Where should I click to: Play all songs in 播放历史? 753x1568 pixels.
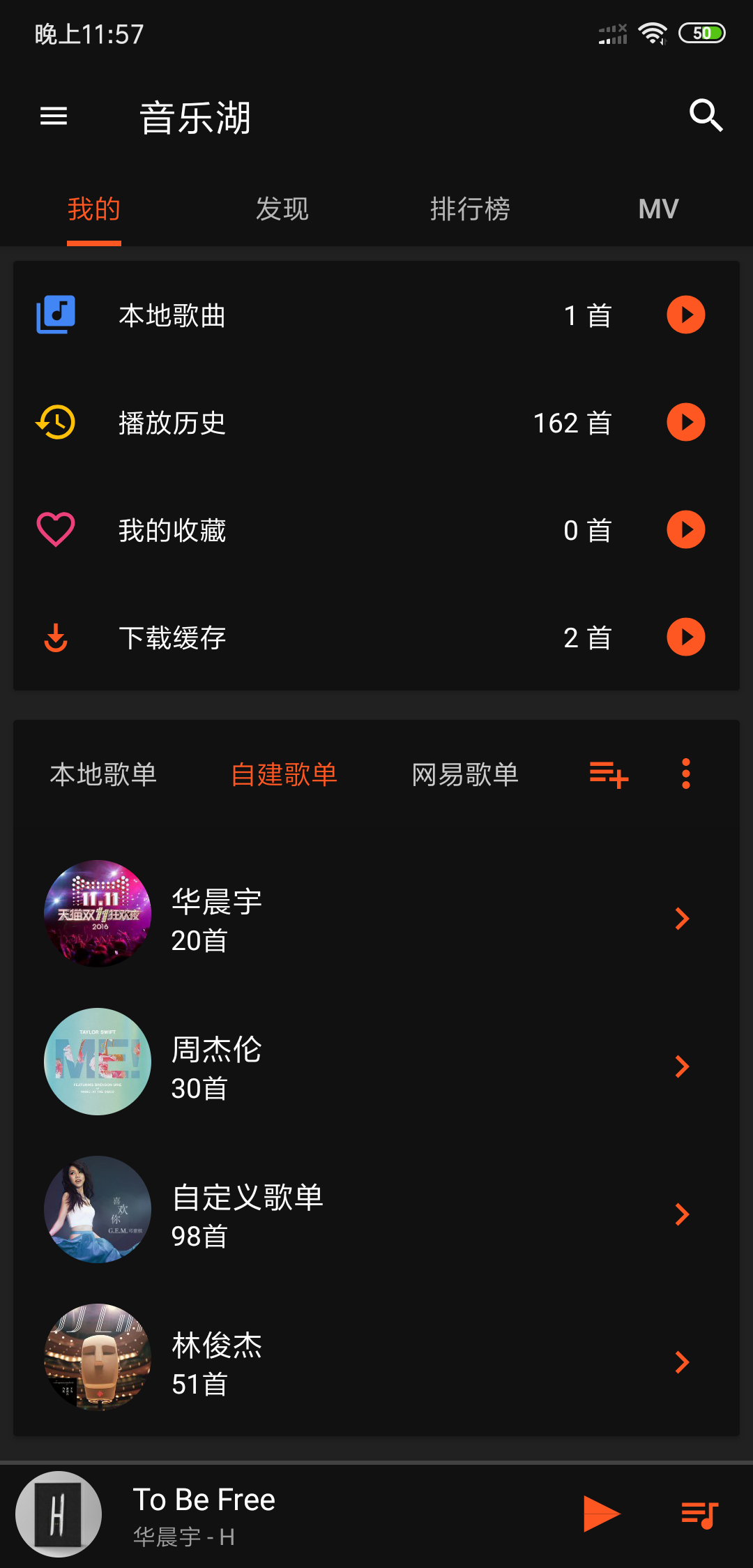point(685,423)
